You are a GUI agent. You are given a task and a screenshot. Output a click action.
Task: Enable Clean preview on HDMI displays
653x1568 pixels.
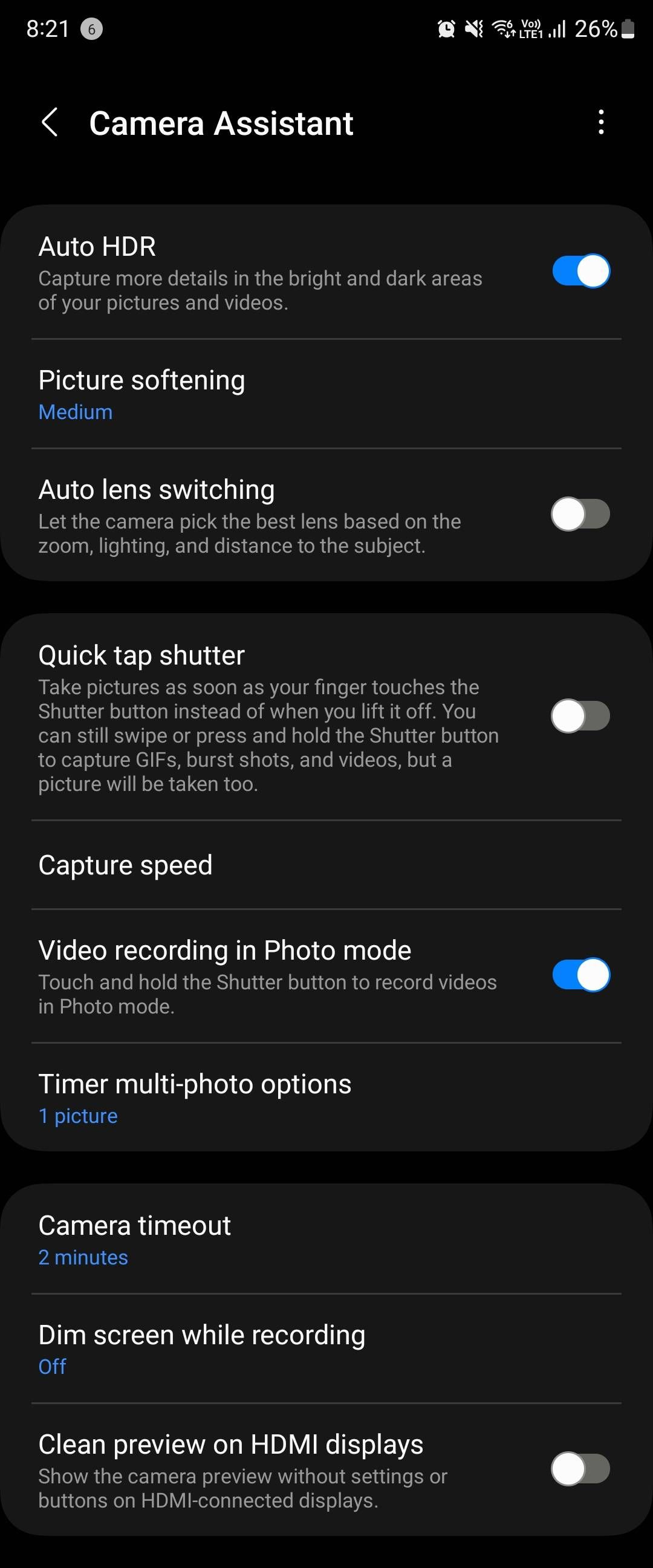click(579, 1468)
